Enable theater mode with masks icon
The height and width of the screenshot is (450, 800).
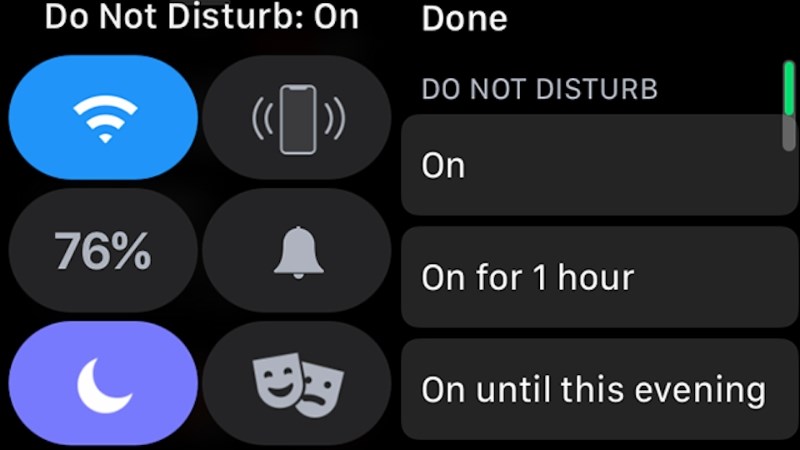pyautogui.click(x=297, y=385)
